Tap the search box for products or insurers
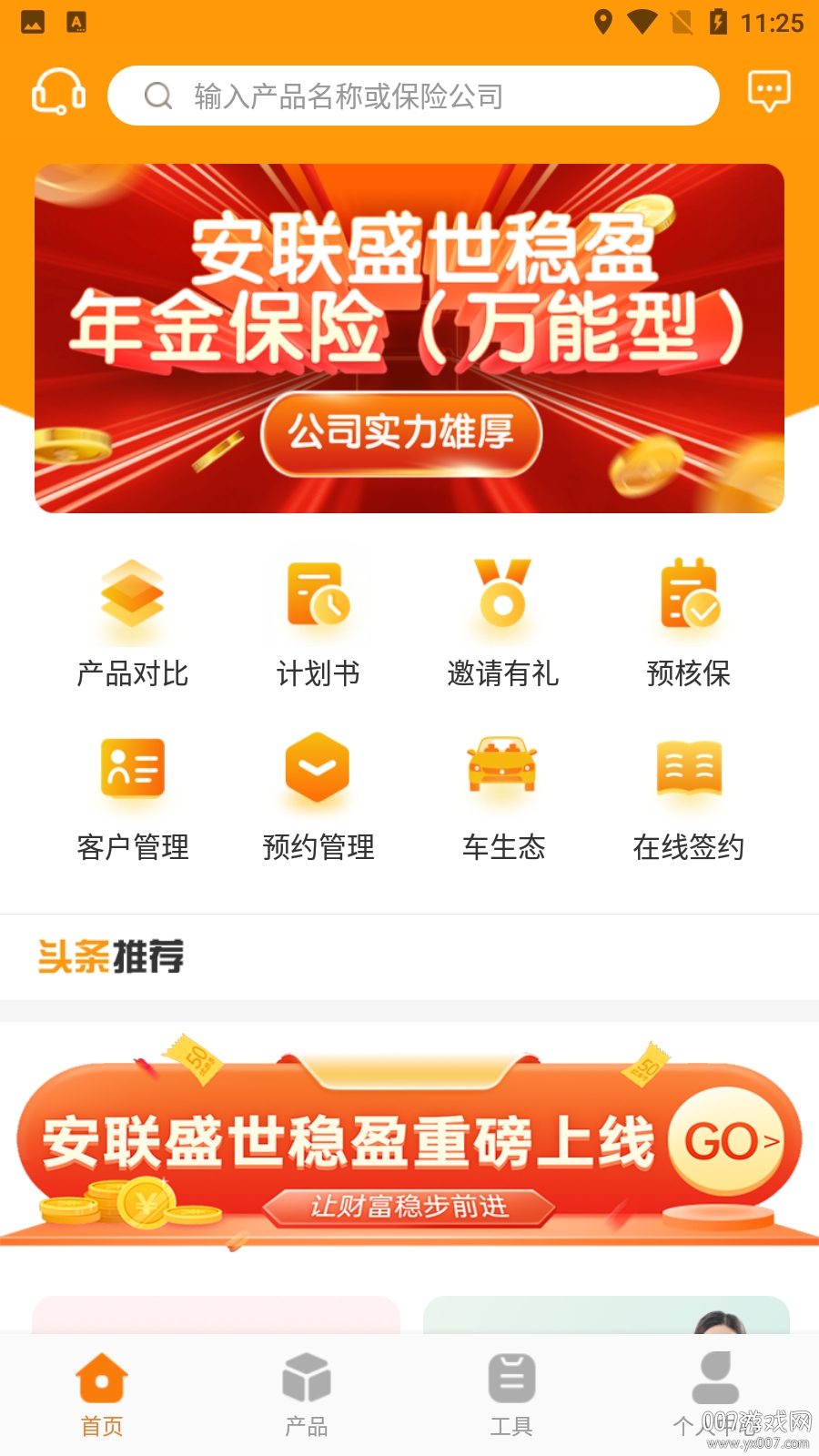This screenshot has width=819, height=1456. click(x=413, y=96)
